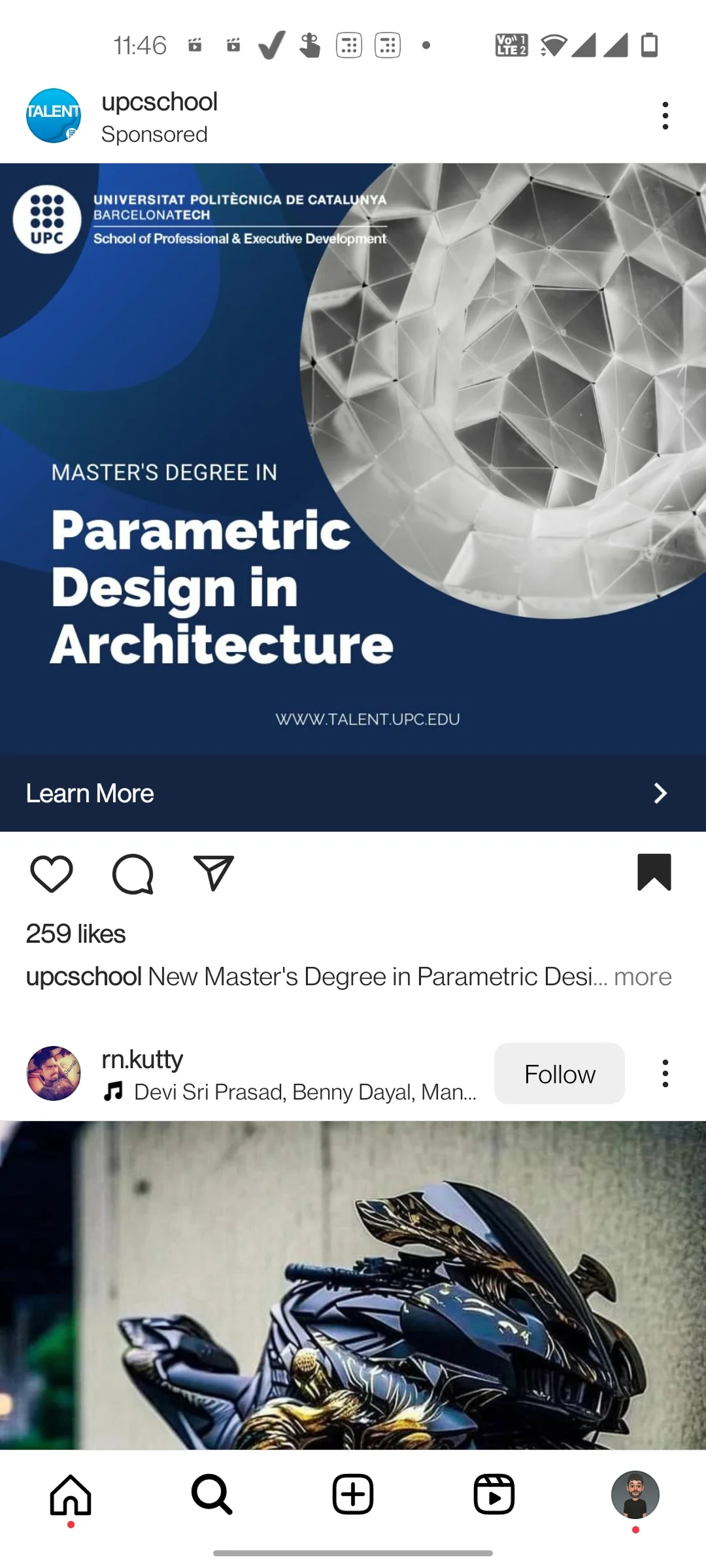
Task: Create a new post
Action: tap(353, 1494)
